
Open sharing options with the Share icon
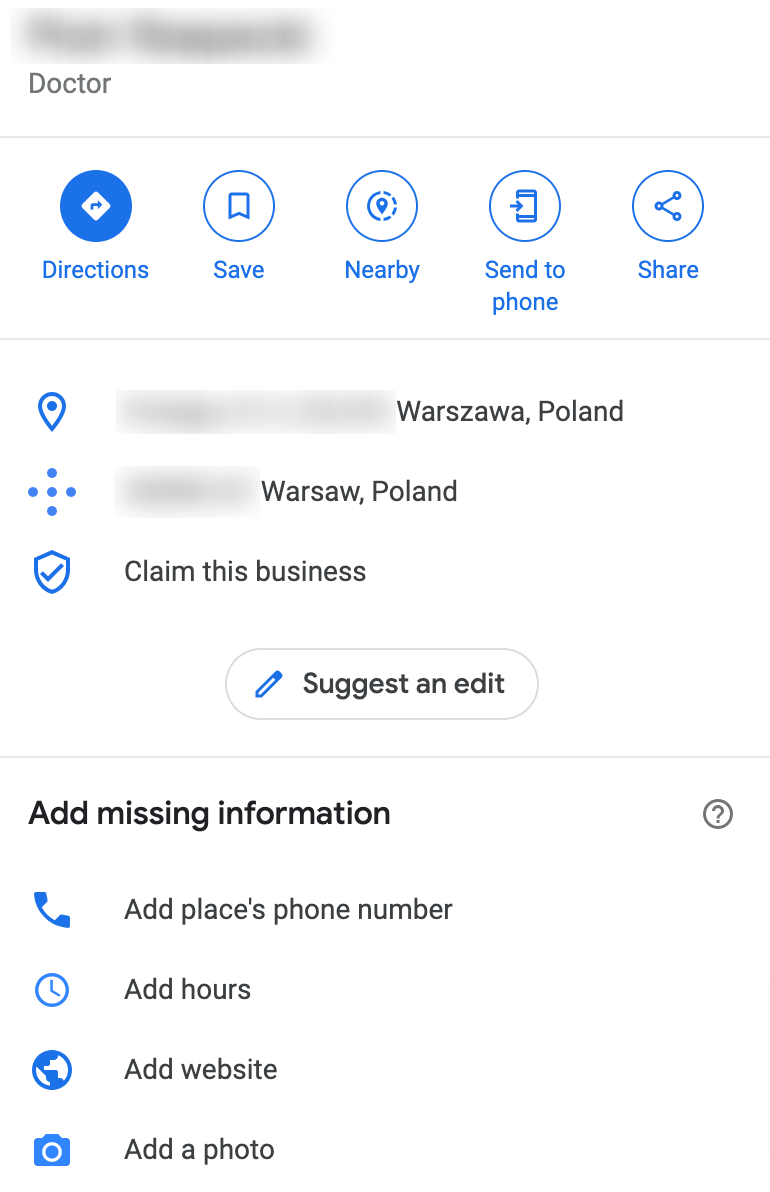pyautogui.click(x=667, y=205)
